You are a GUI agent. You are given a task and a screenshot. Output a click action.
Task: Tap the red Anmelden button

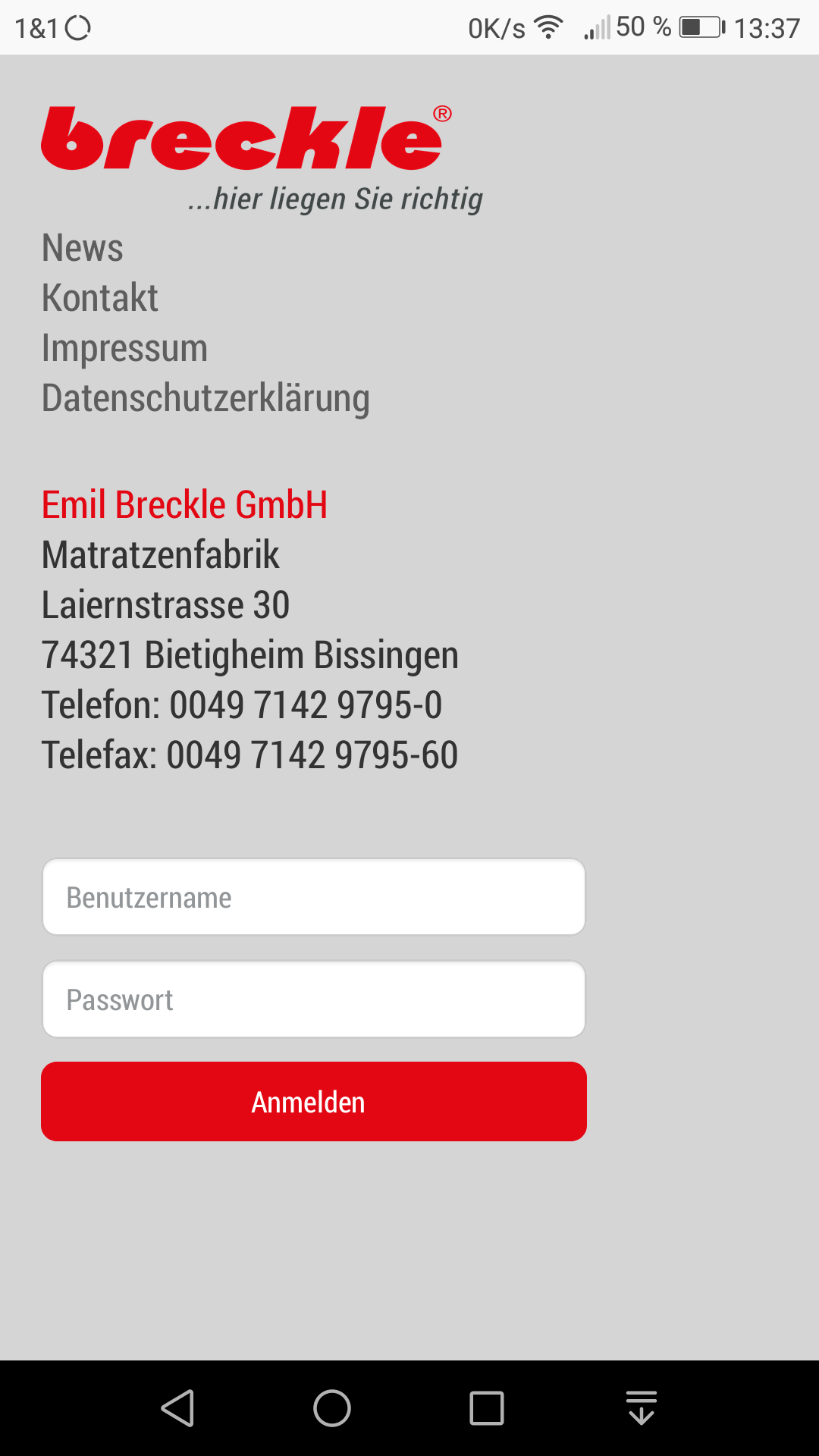pyautogui.click(x=313, y=1102)
